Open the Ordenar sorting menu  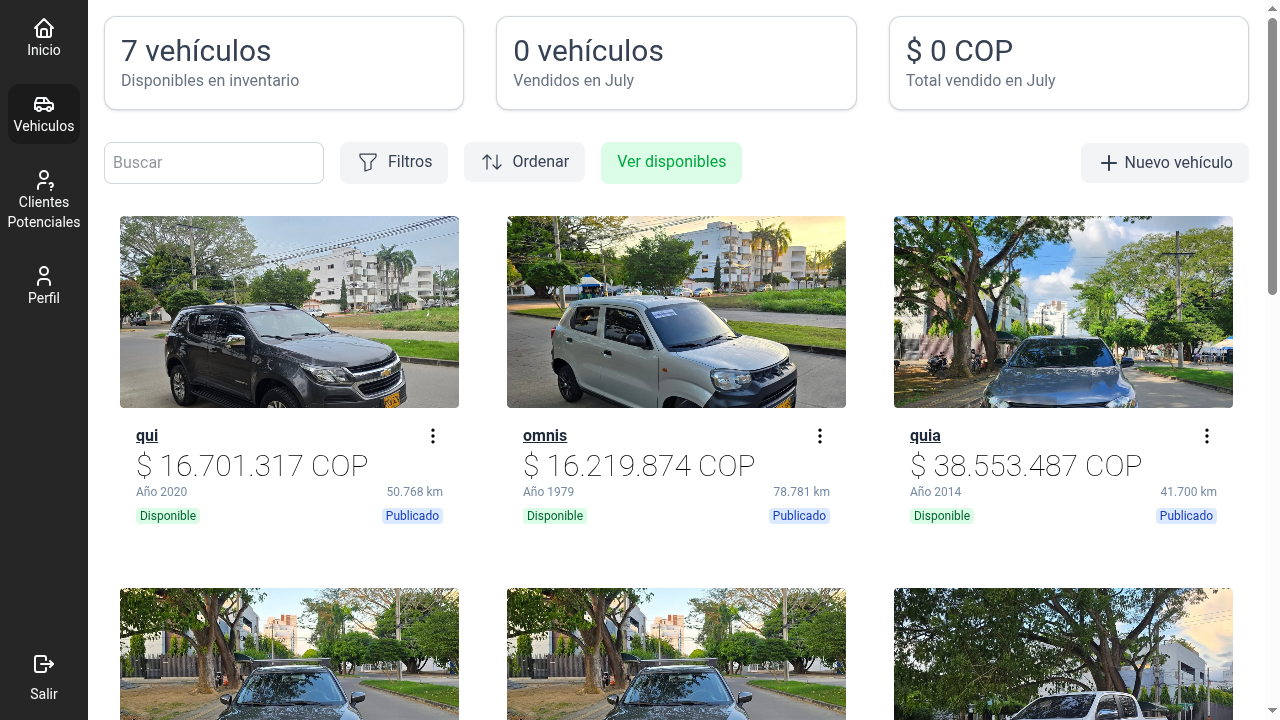(524, 162)
